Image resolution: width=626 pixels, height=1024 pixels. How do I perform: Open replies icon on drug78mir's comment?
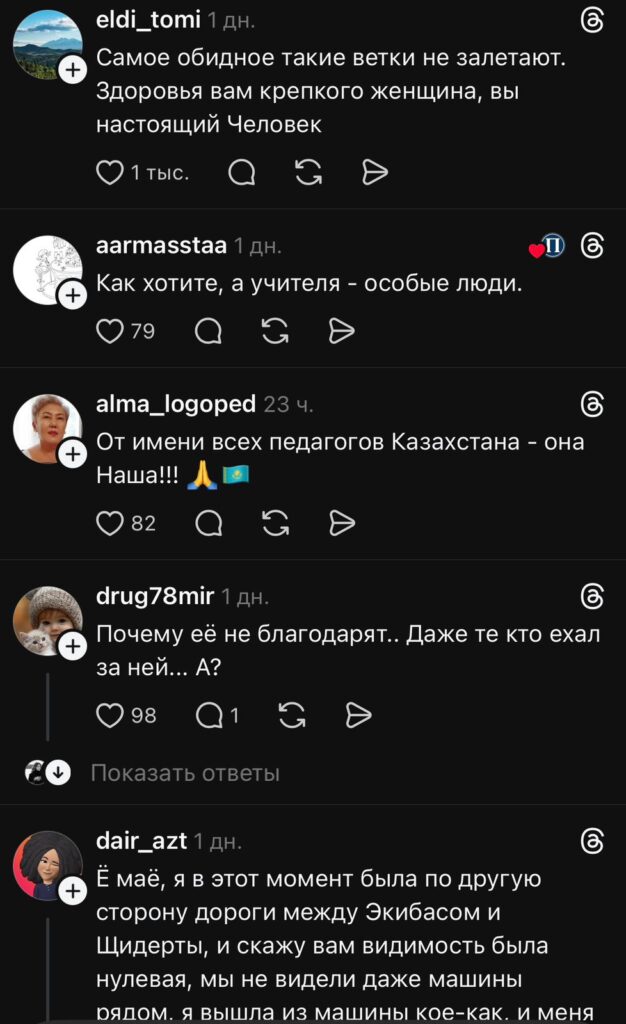(210, 715)
